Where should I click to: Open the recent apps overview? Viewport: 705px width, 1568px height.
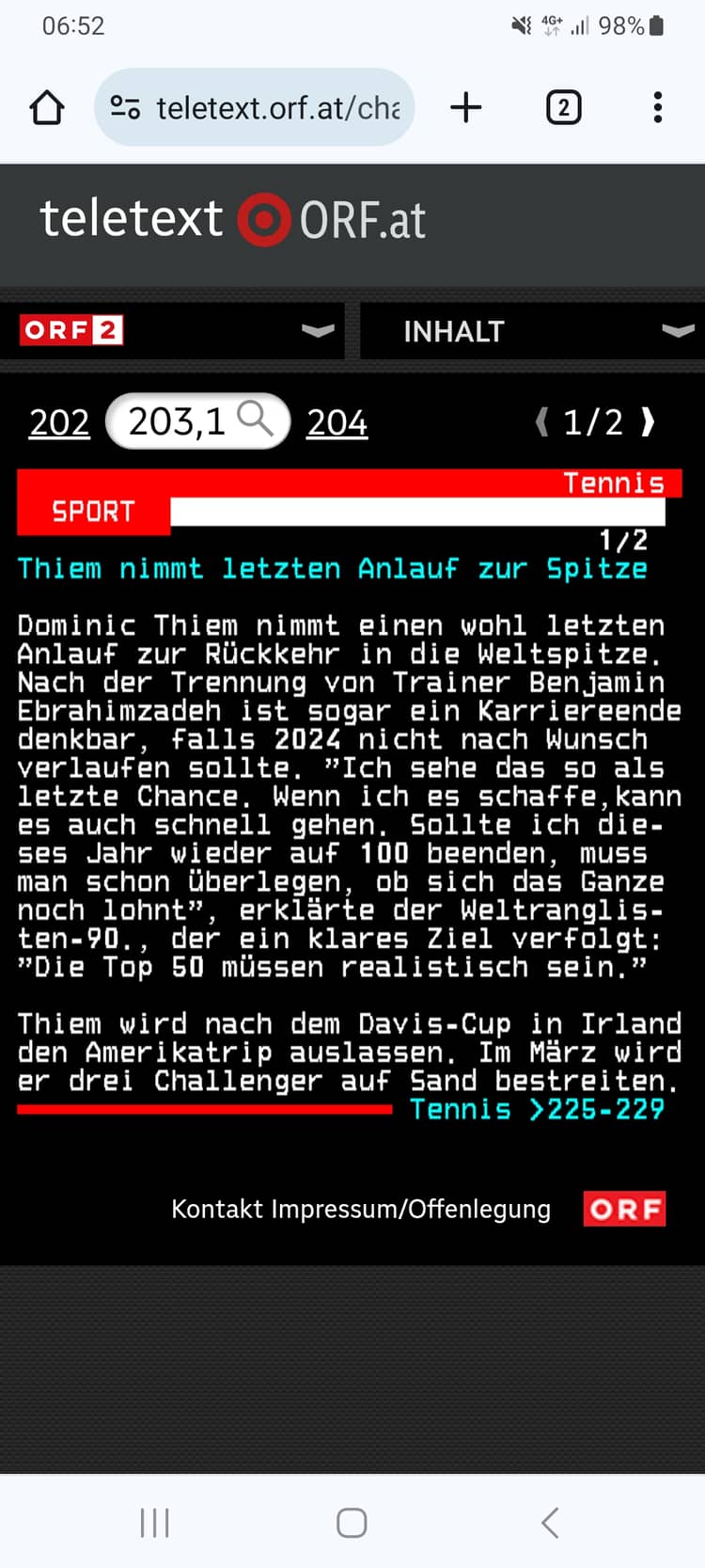[x=154, y=1522]
